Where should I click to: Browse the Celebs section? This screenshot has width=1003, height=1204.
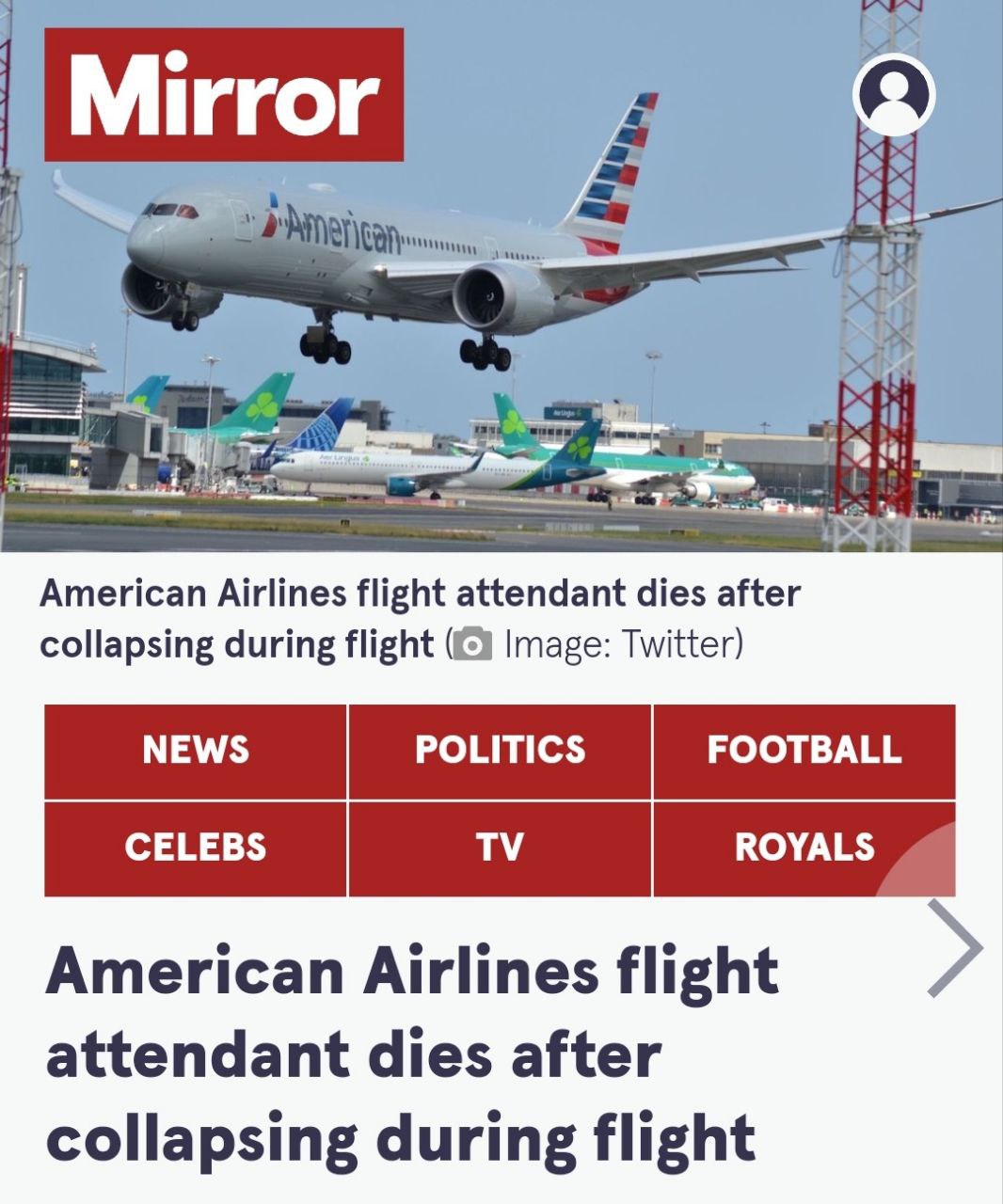coord(196,848)
